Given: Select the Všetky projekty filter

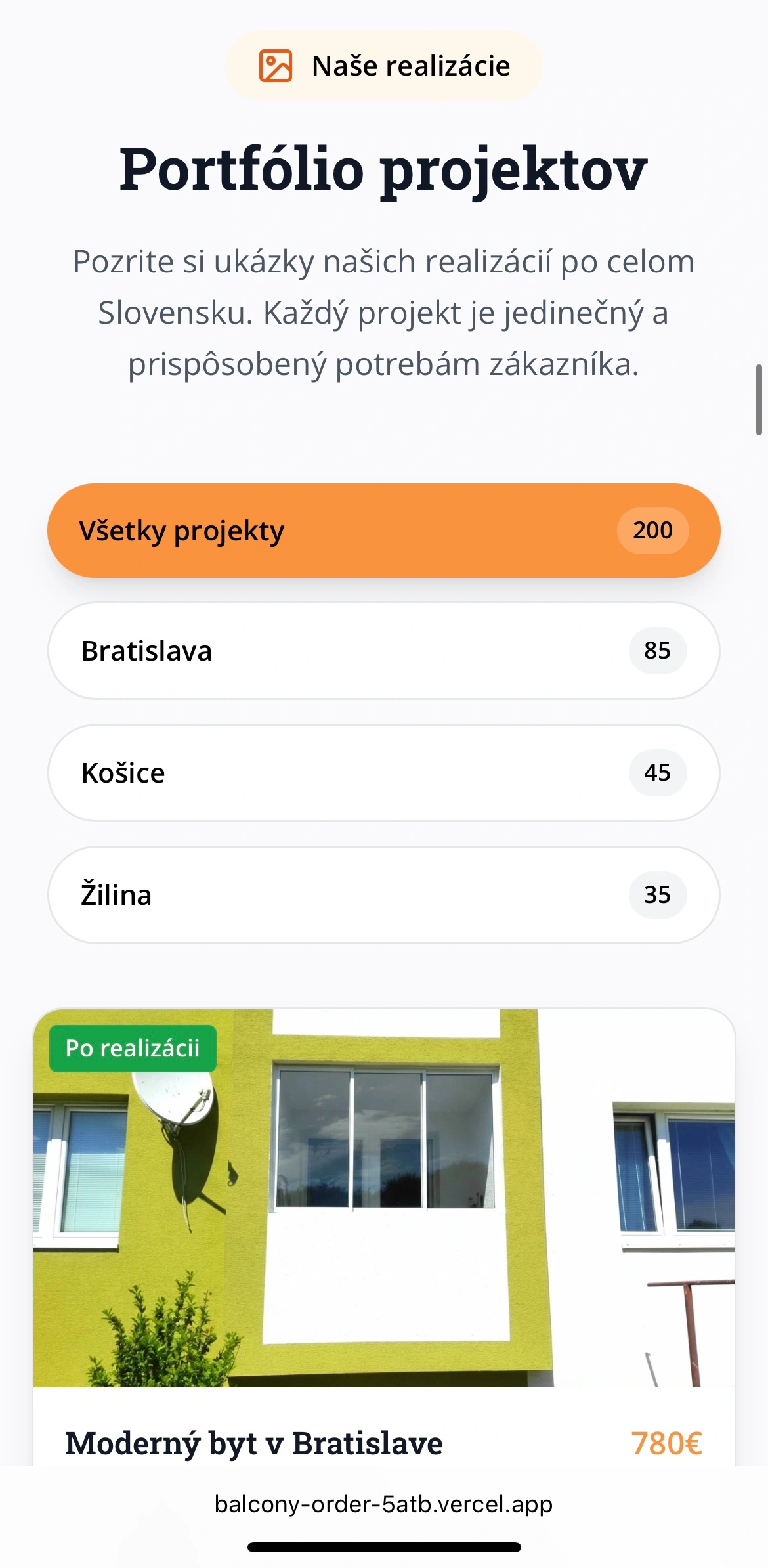Looking at the screenshot, I should point(383,531).
